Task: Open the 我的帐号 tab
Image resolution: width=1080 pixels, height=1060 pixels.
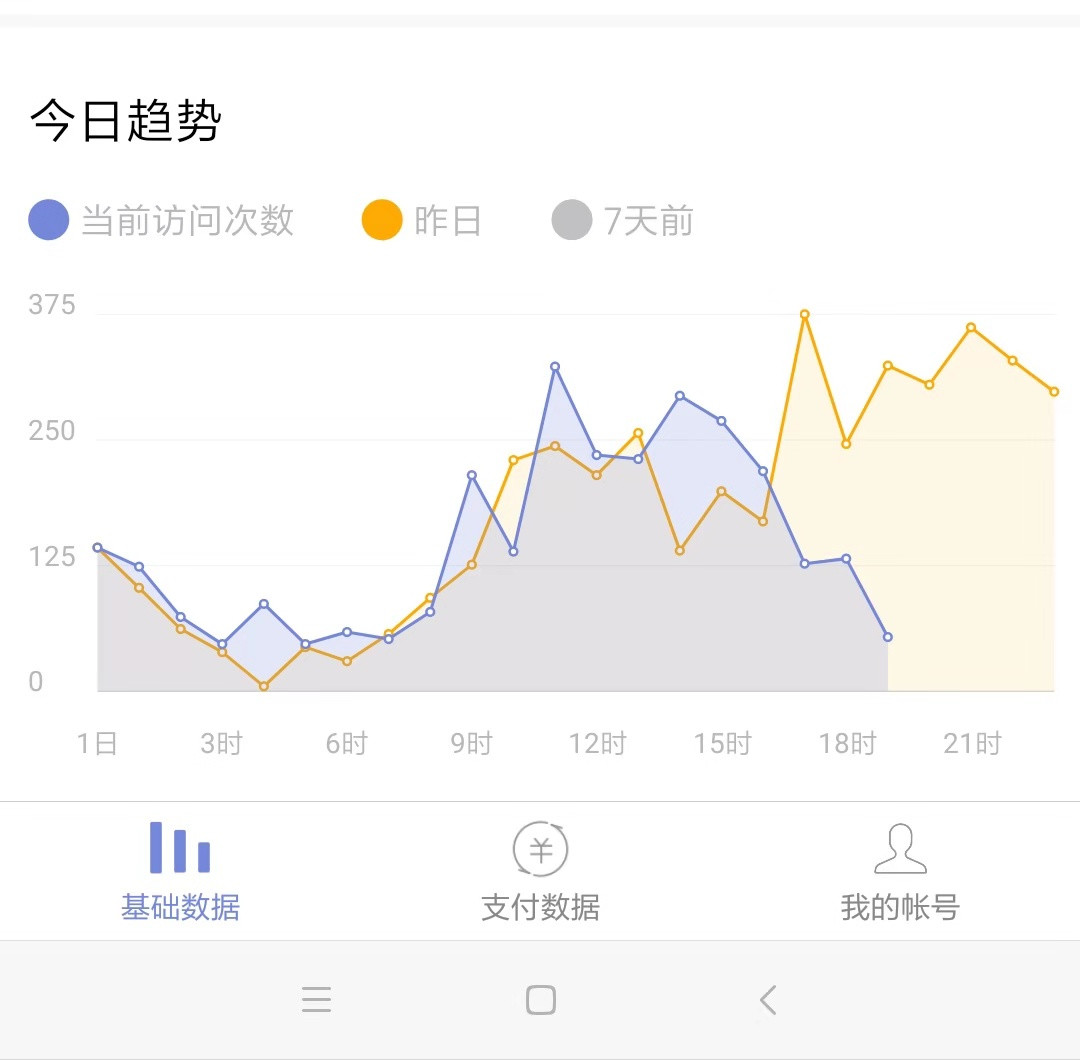Action: (900, 872)
